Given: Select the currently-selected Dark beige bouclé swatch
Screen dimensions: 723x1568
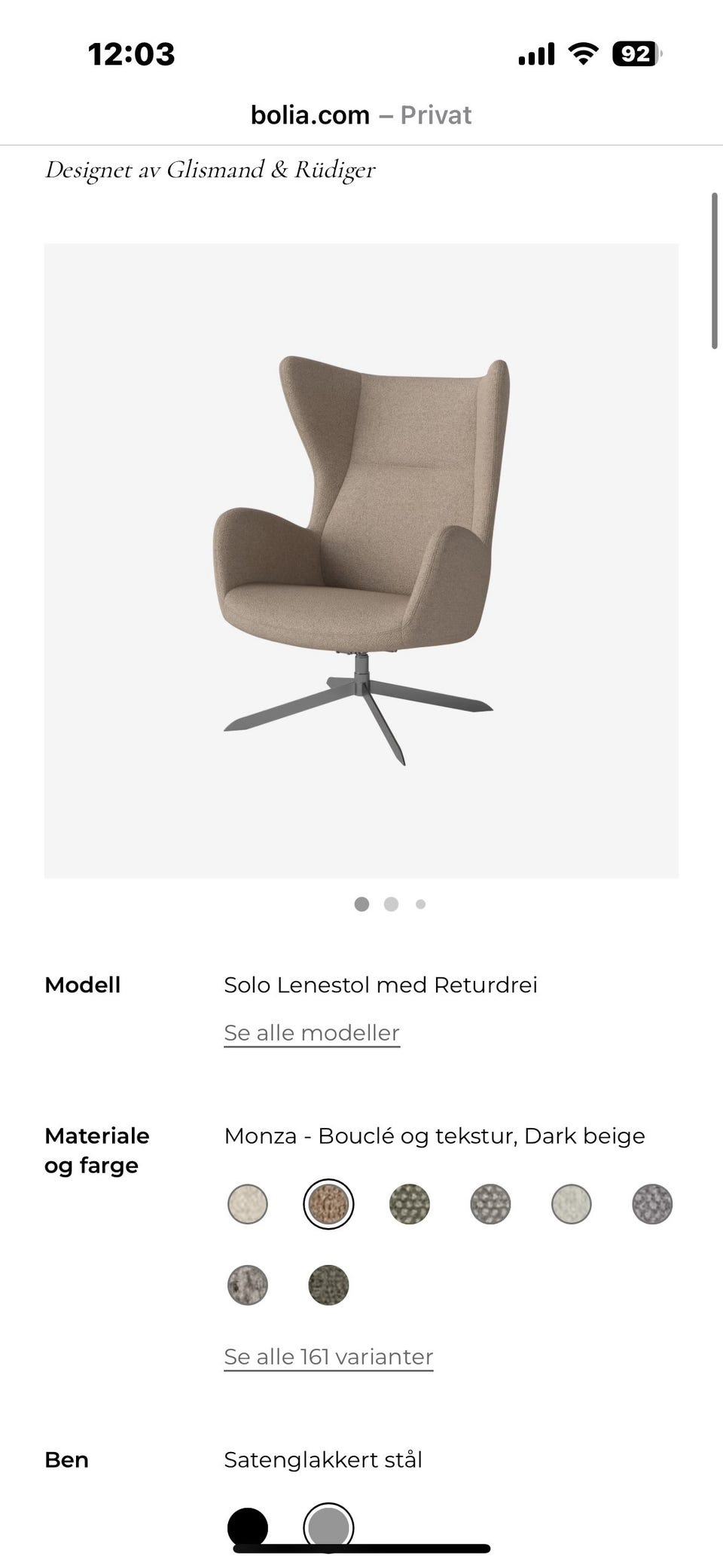Looking at the screenshot, I should pyautogui.click(x=328, y=1204).
